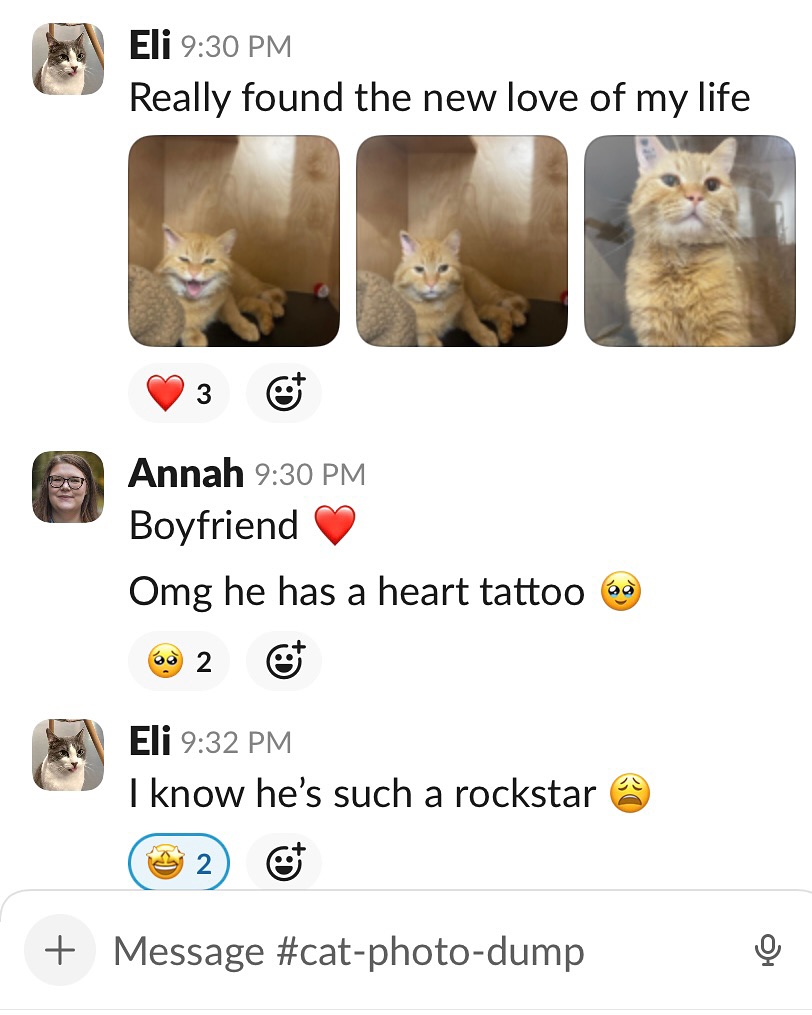Add a reaction to Eli's rockstar message
This screenshot has width=812, height=1015.
click(x=284, y=862)
